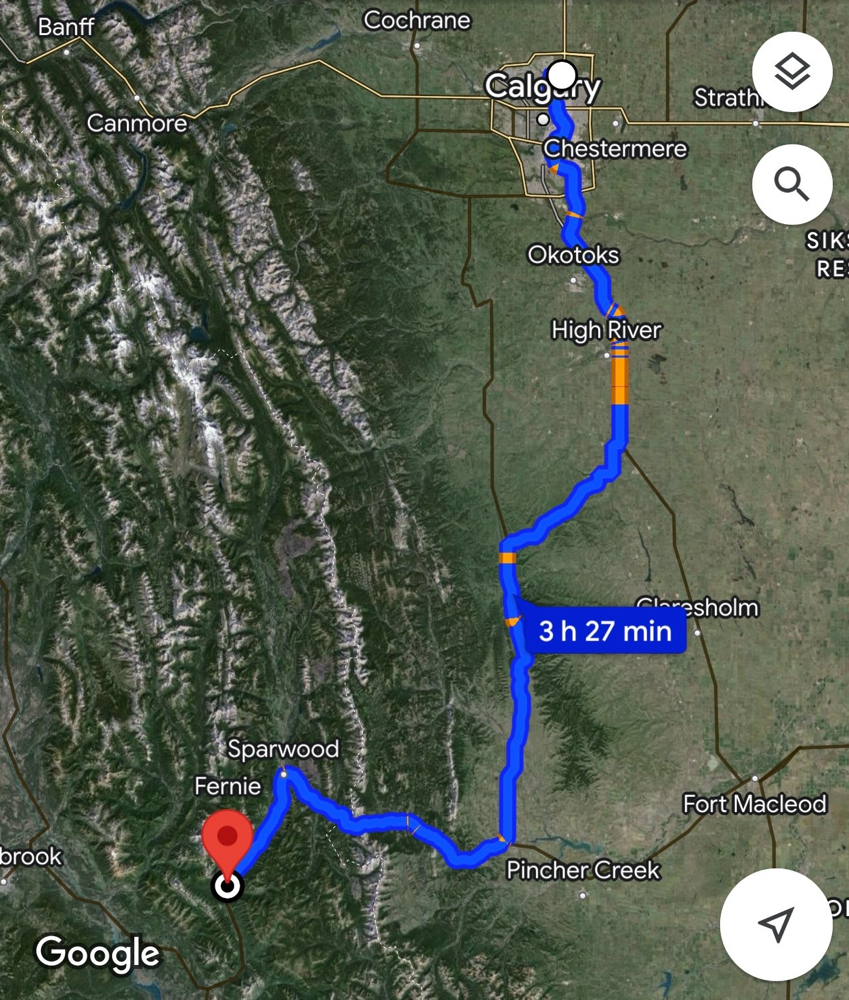Image resolution: width=849 pixels, height=1000 pixels.
Task: Start navigation with the arrow button
Action: (x=776, y=924)
